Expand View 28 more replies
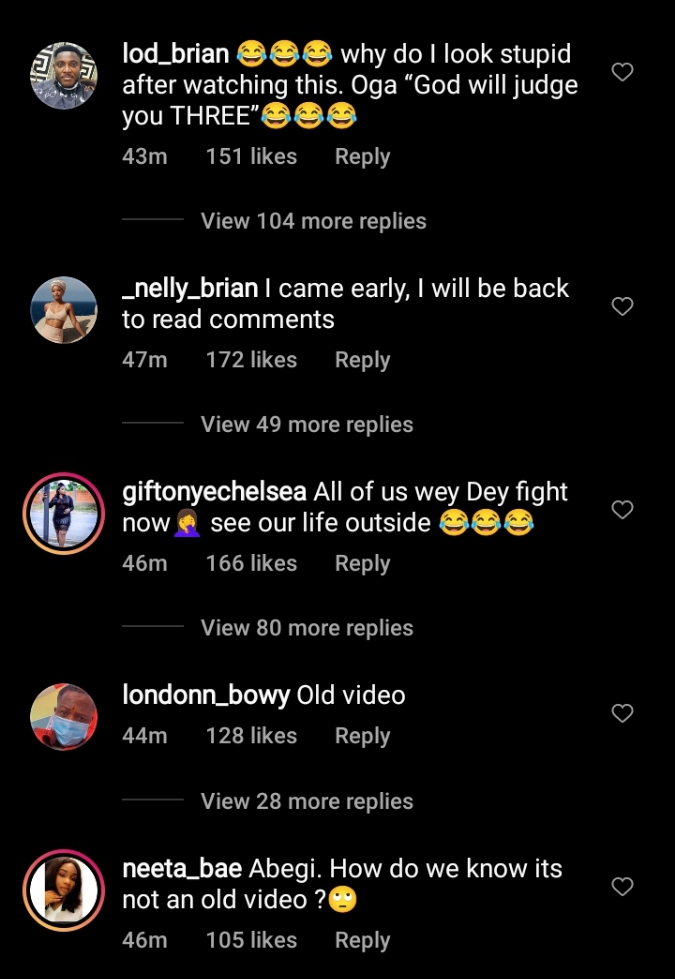 click(306, 801)
